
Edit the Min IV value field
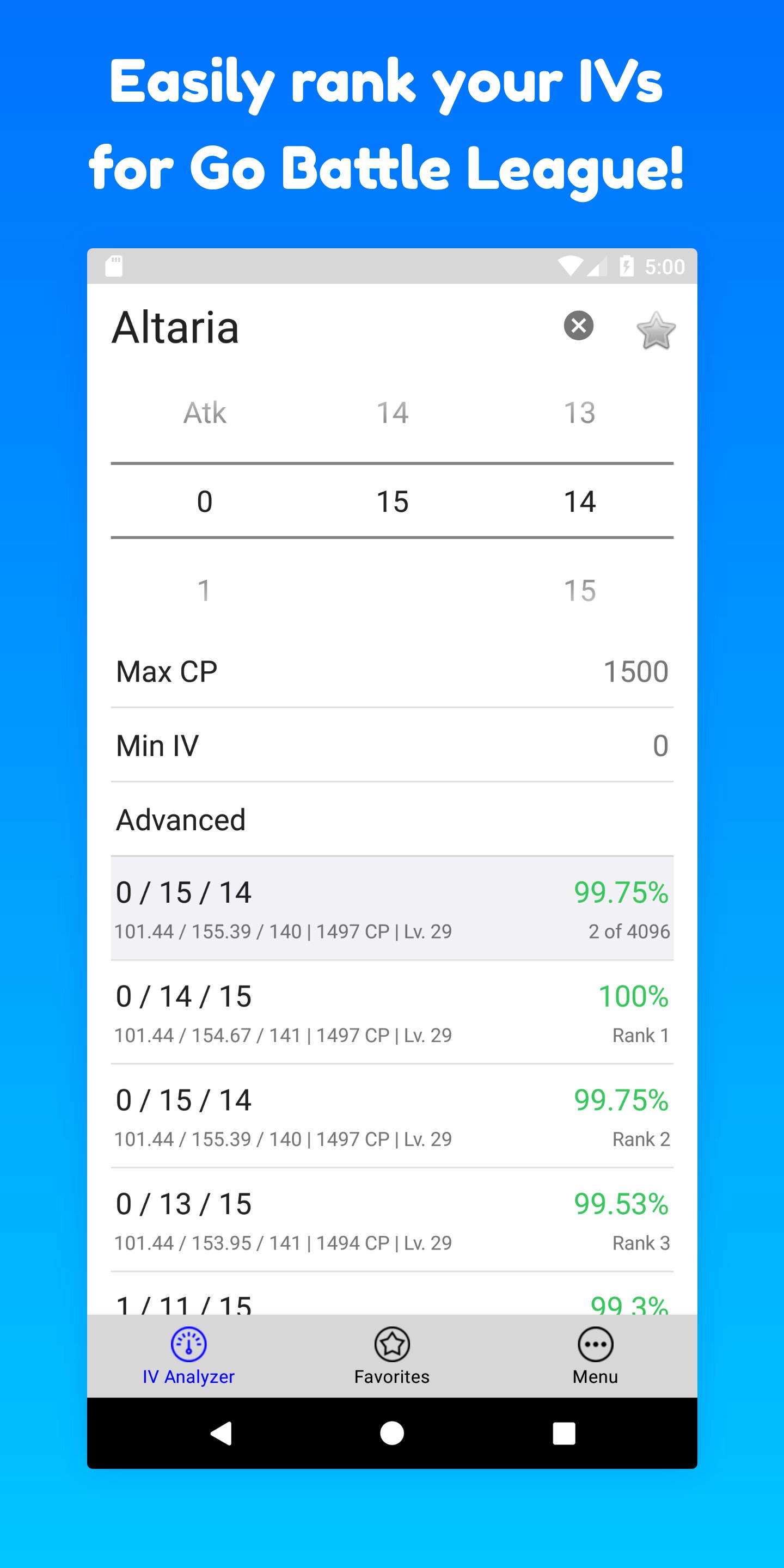coord(391,746)
